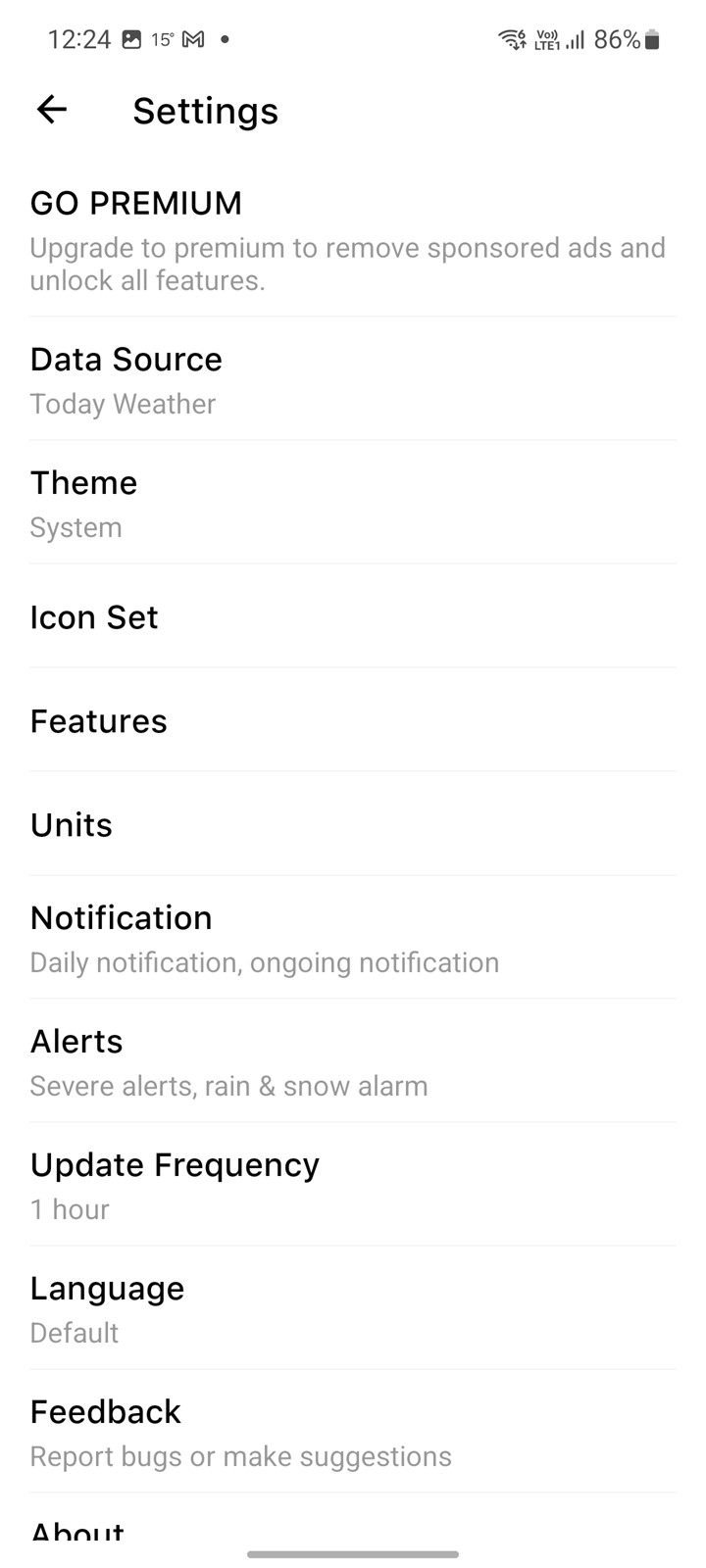Open Icon Set options
This screenshot has height=1568, width=706.
click(x=353, y=616)
